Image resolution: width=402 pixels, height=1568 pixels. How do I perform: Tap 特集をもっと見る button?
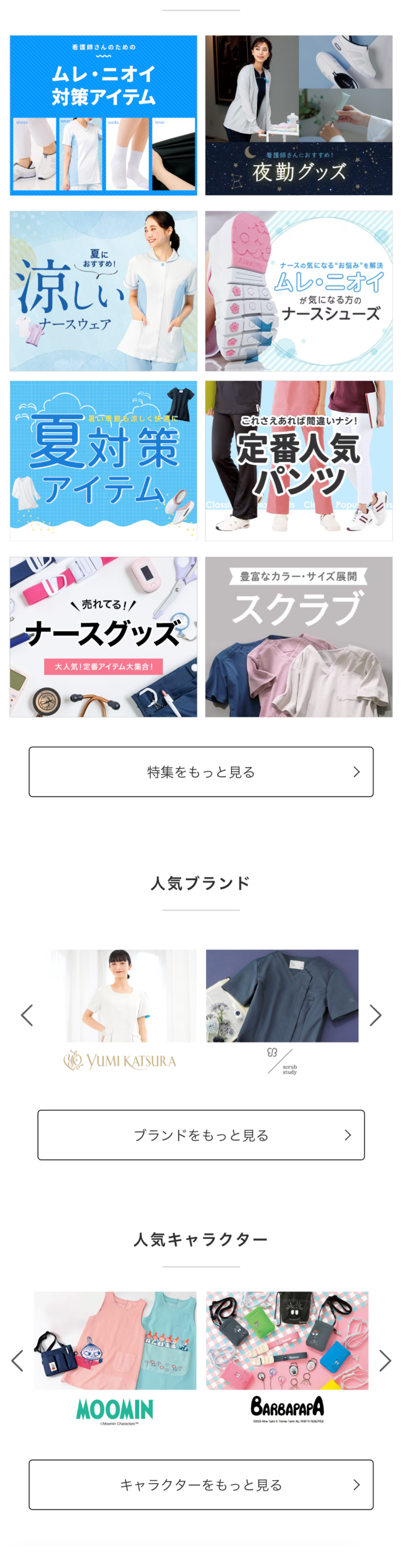(x=201, y=772)
